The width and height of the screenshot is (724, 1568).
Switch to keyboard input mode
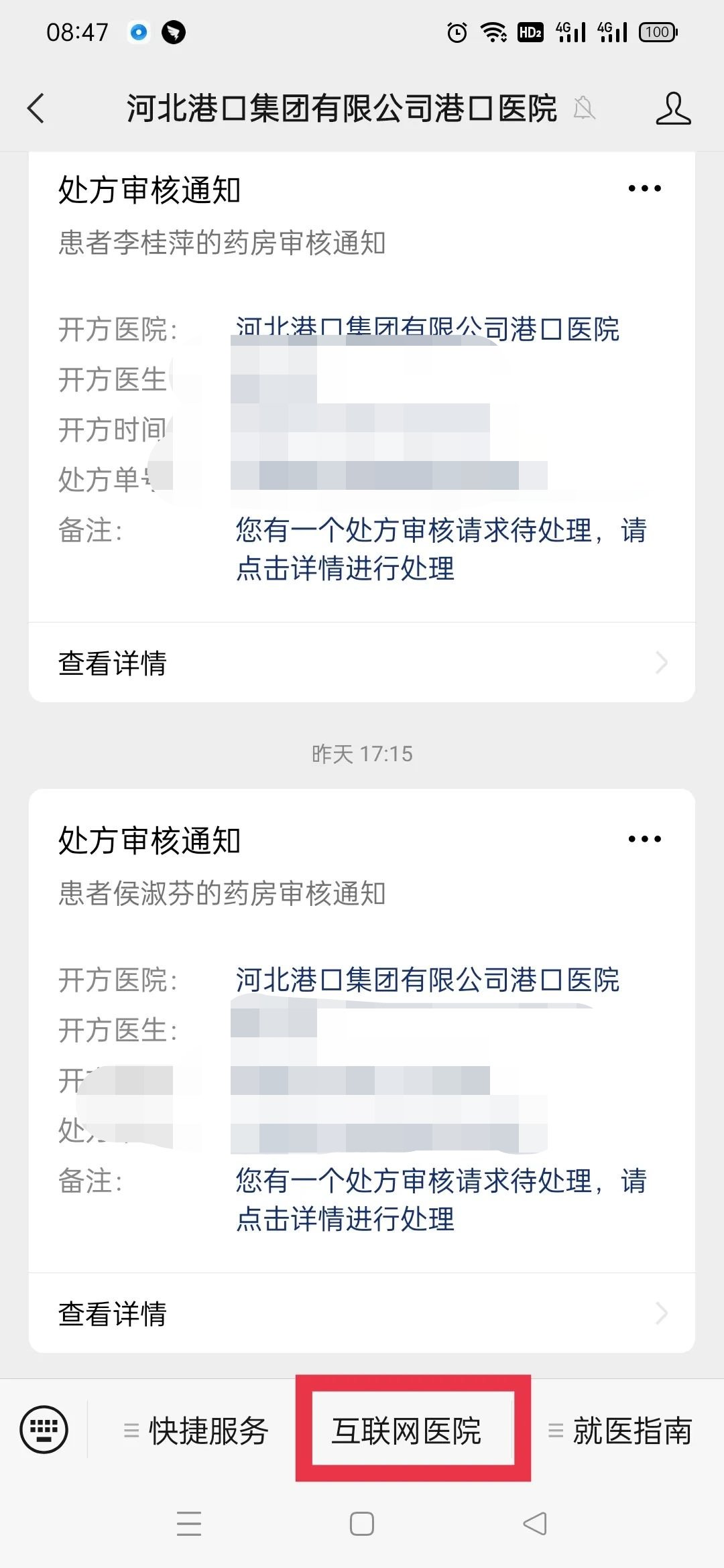pyautogui.click(x=44, y=1430)
